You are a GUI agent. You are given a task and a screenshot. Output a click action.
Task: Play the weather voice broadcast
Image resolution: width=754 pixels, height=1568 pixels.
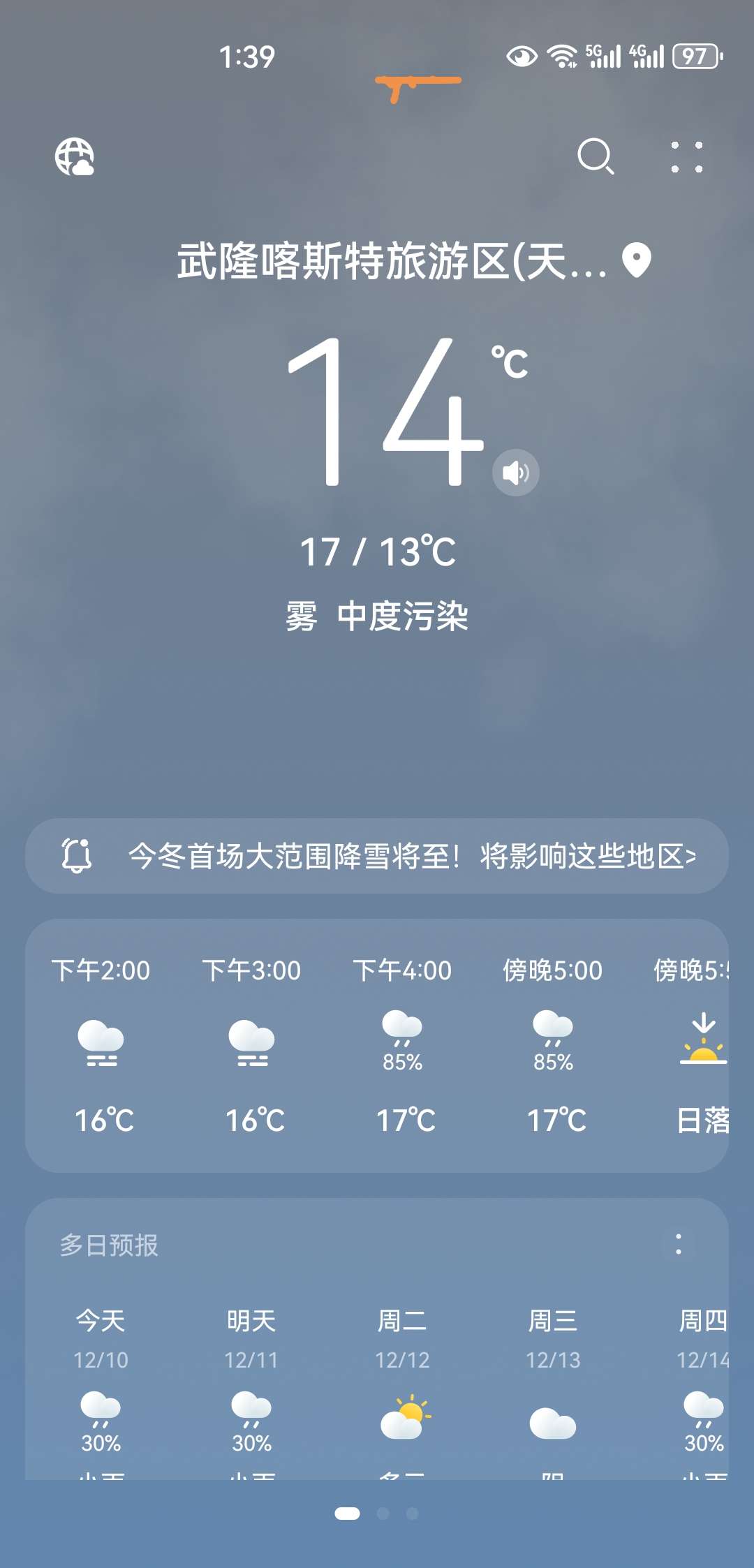516,473
